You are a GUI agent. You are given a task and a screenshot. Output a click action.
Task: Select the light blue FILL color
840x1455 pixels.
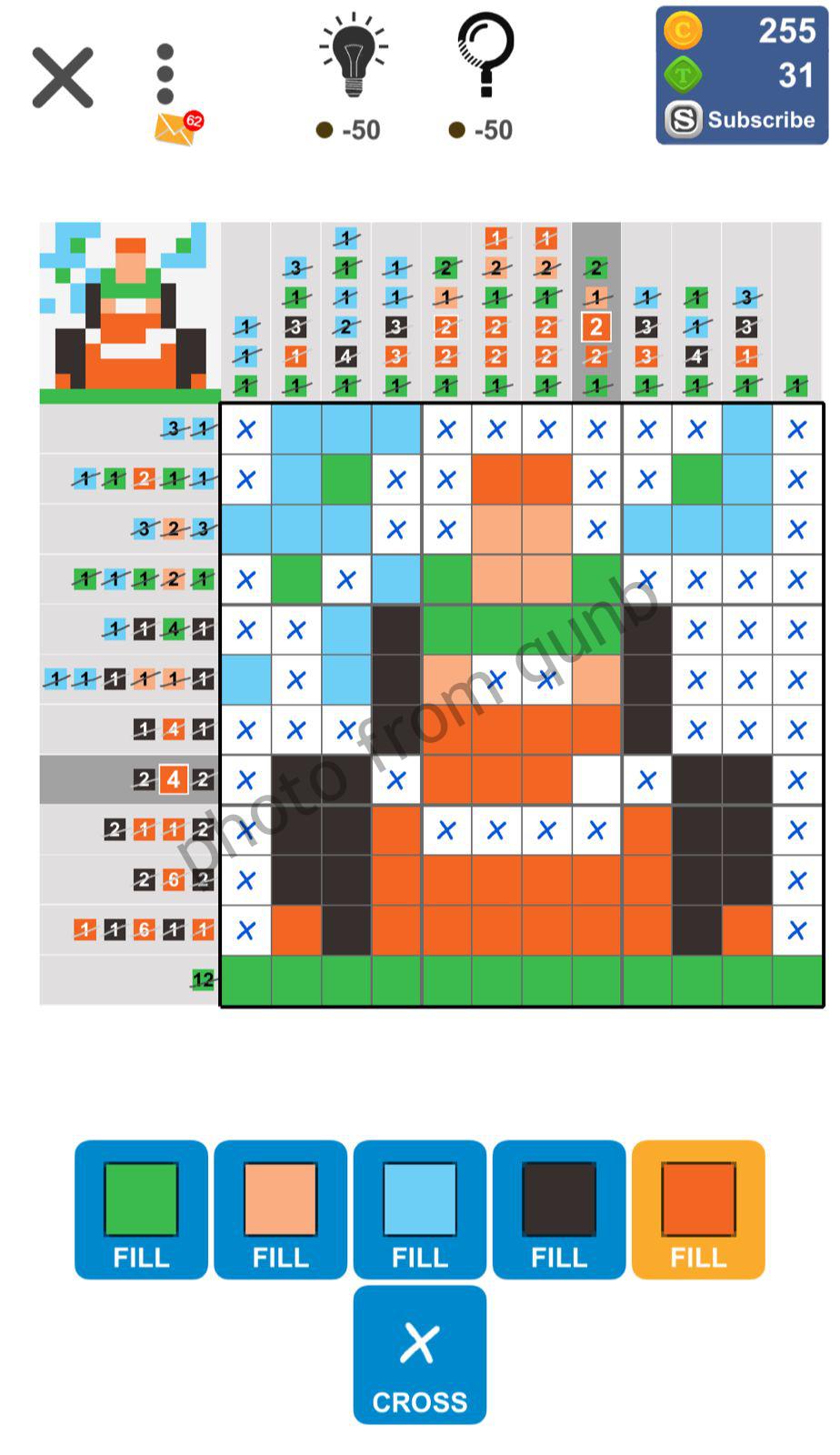point(419,1209)
